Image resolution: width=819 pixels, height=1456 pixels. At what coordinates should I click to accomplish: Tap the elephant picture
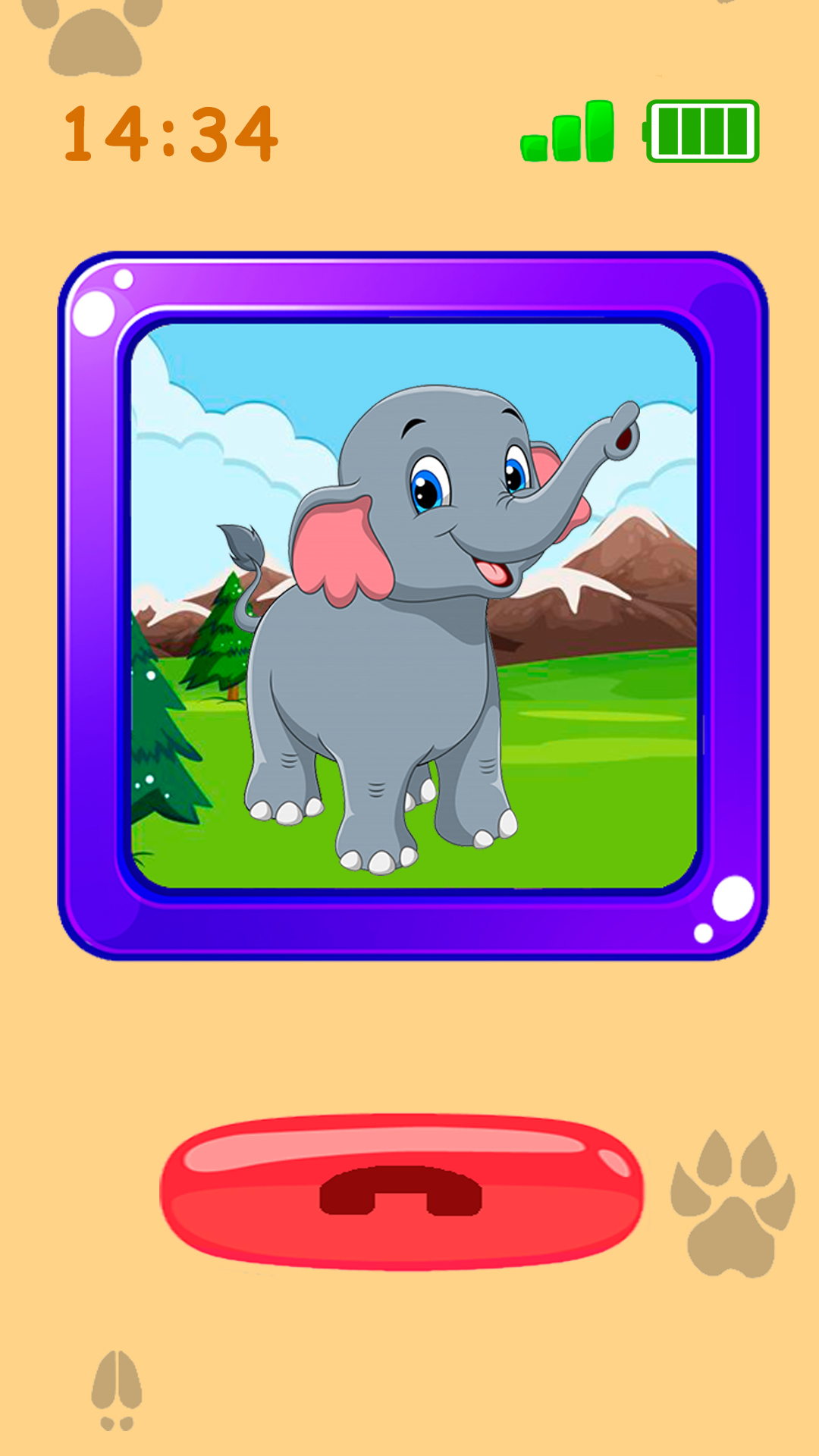pos(413,607)
